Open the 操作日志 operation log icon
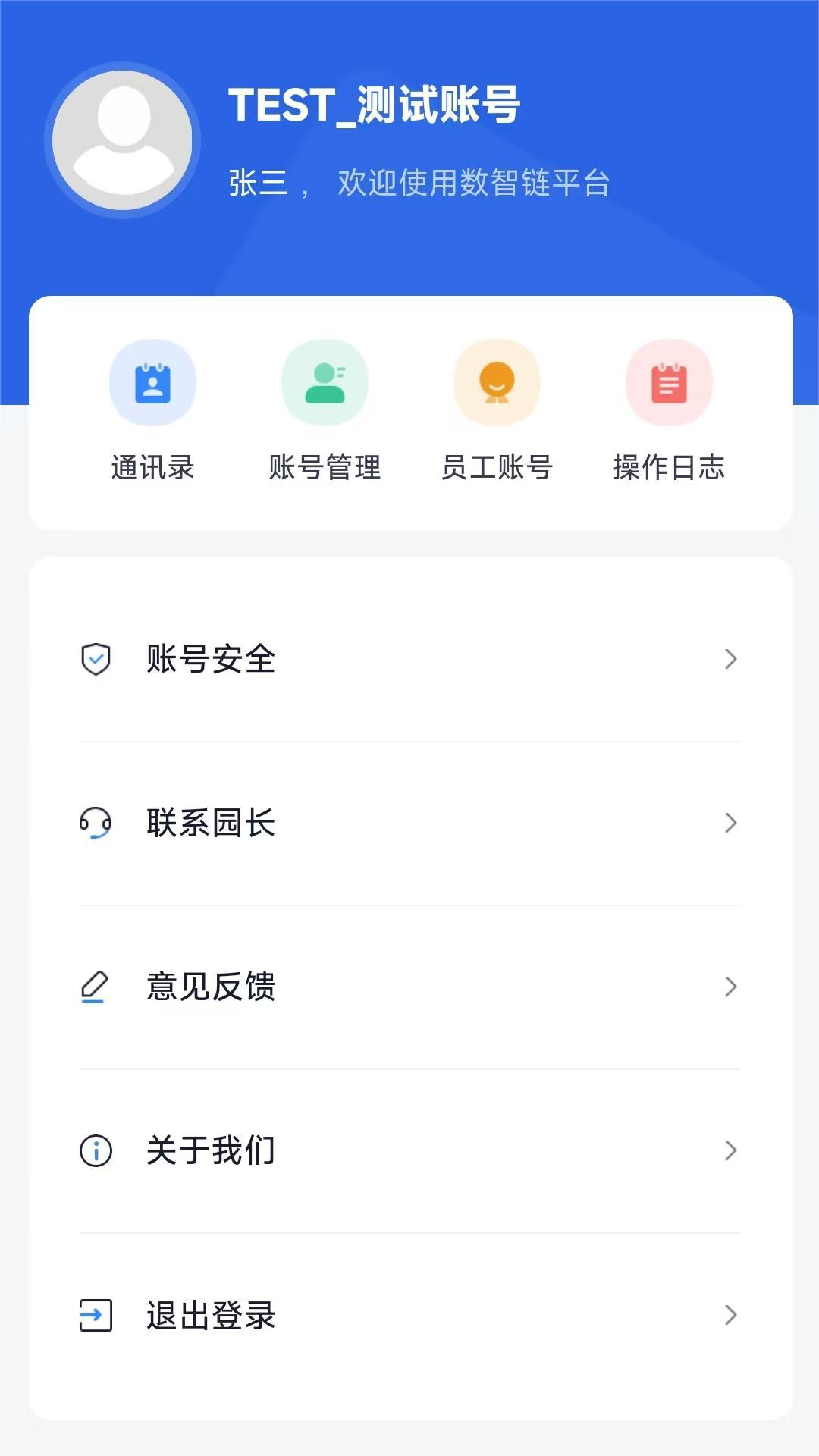Image resolution: width=819 pixels, height=1456 pixels. [668, 382]
